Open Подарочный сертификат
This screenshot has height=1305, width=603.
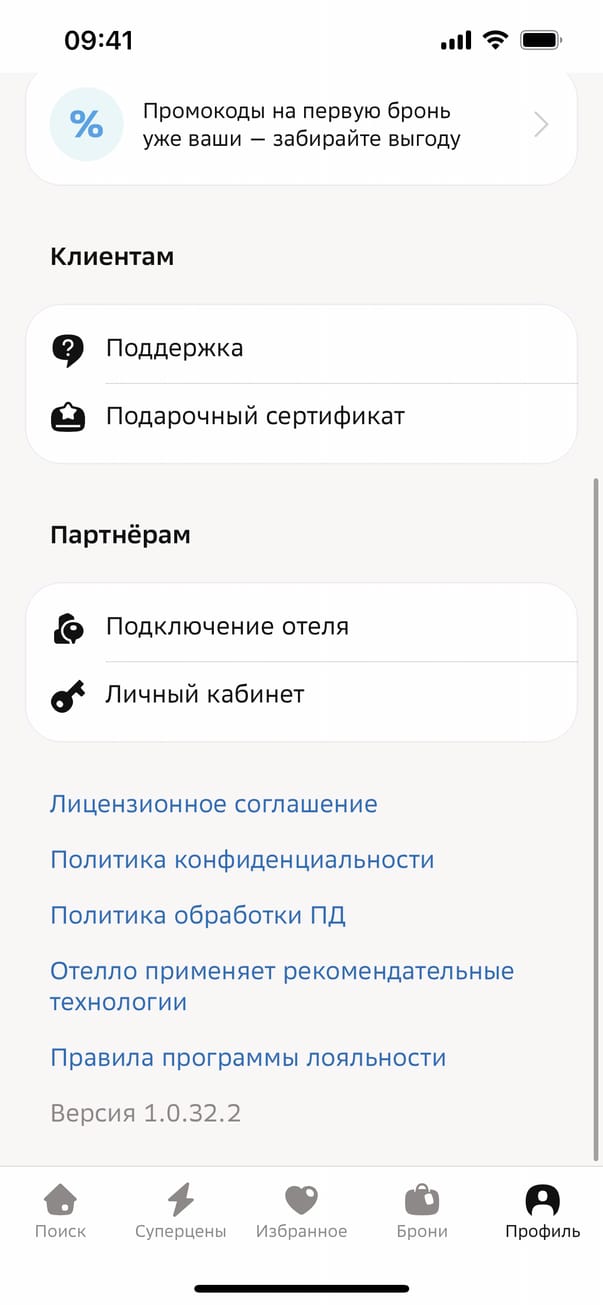pos(300,417)
